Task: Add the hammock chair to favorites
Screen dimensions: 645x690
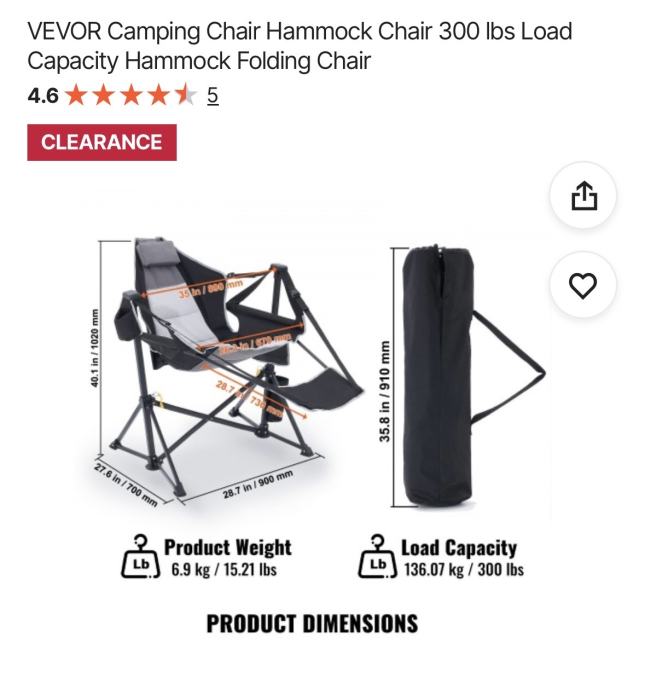Action: (583, 286)
